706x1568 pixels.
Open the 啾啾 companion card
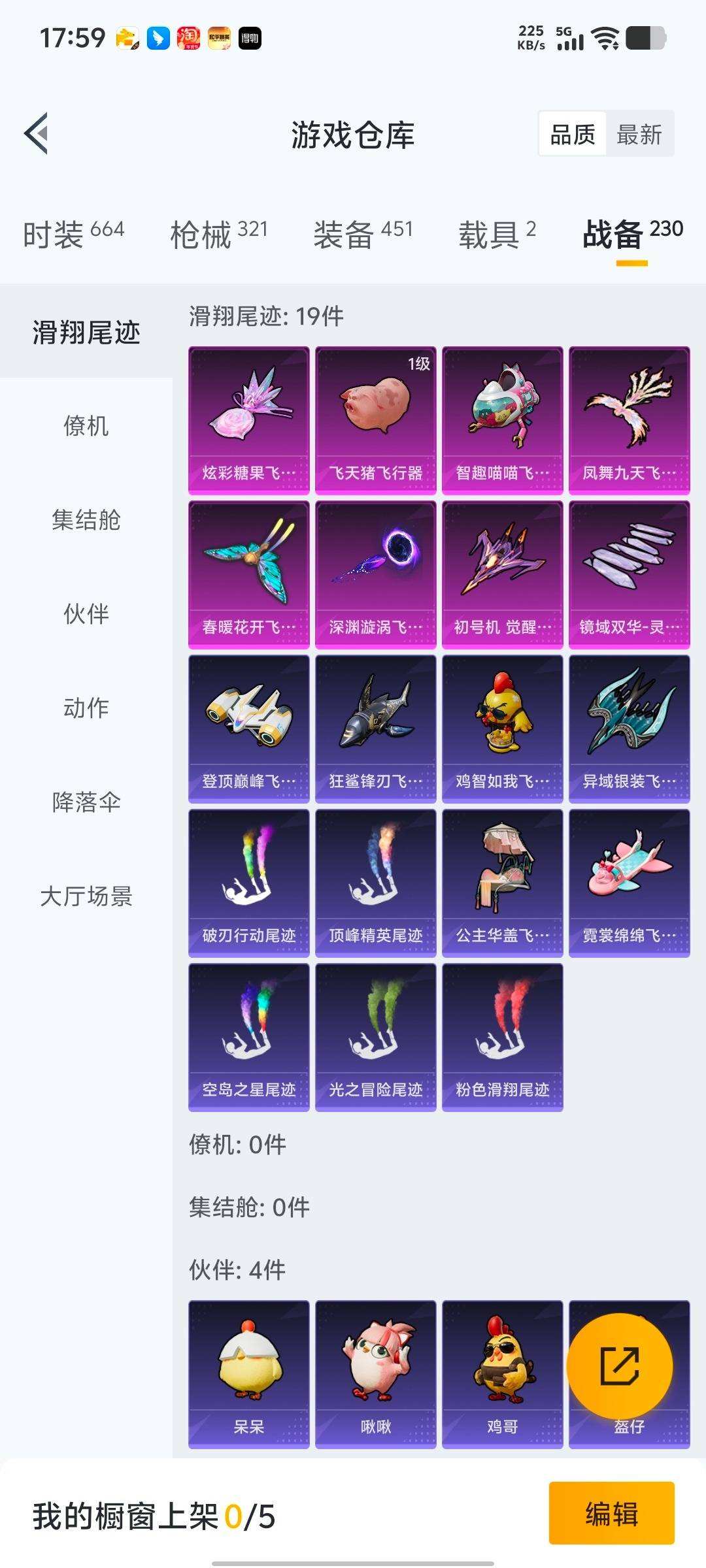tap(376, 1375)
